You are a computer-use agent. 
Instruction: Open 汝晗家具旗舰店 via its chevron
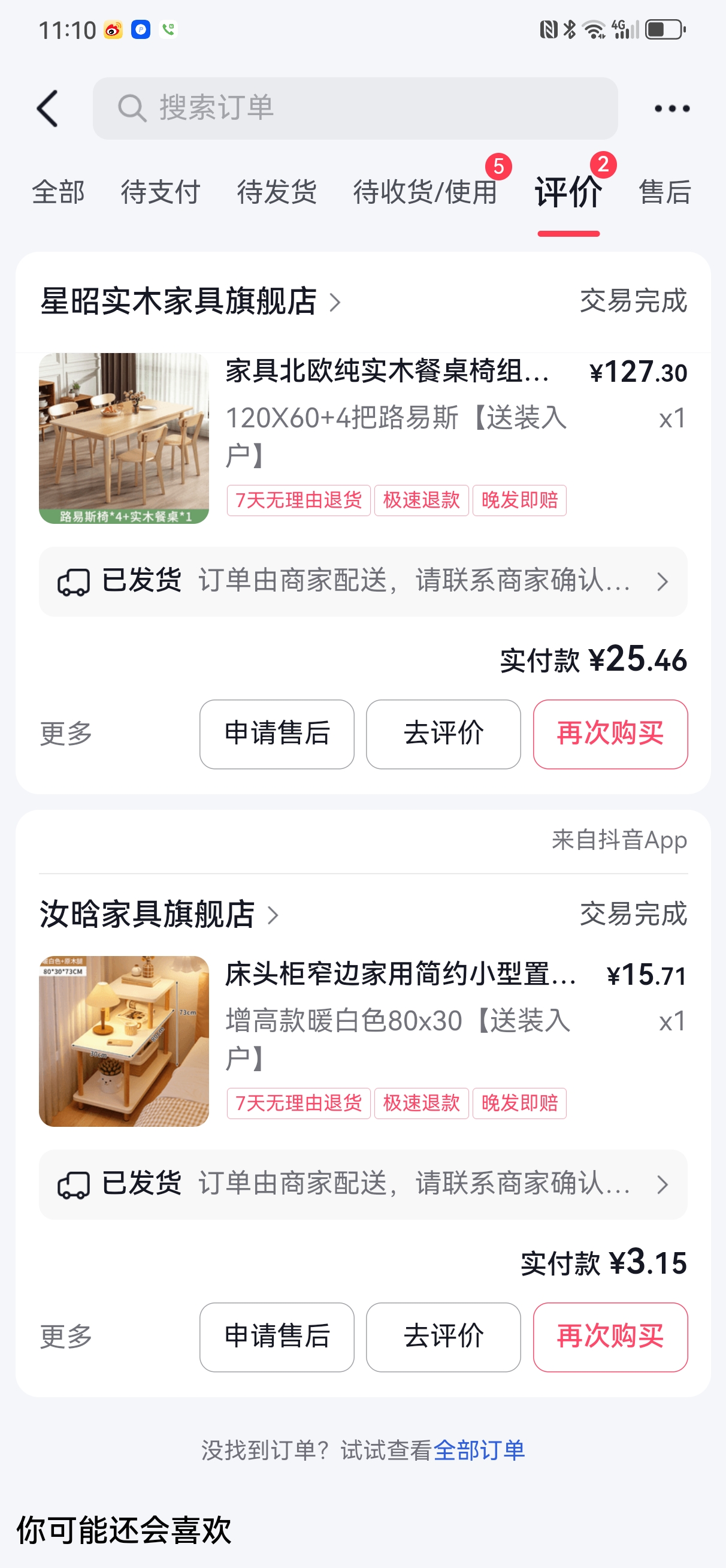273,915
